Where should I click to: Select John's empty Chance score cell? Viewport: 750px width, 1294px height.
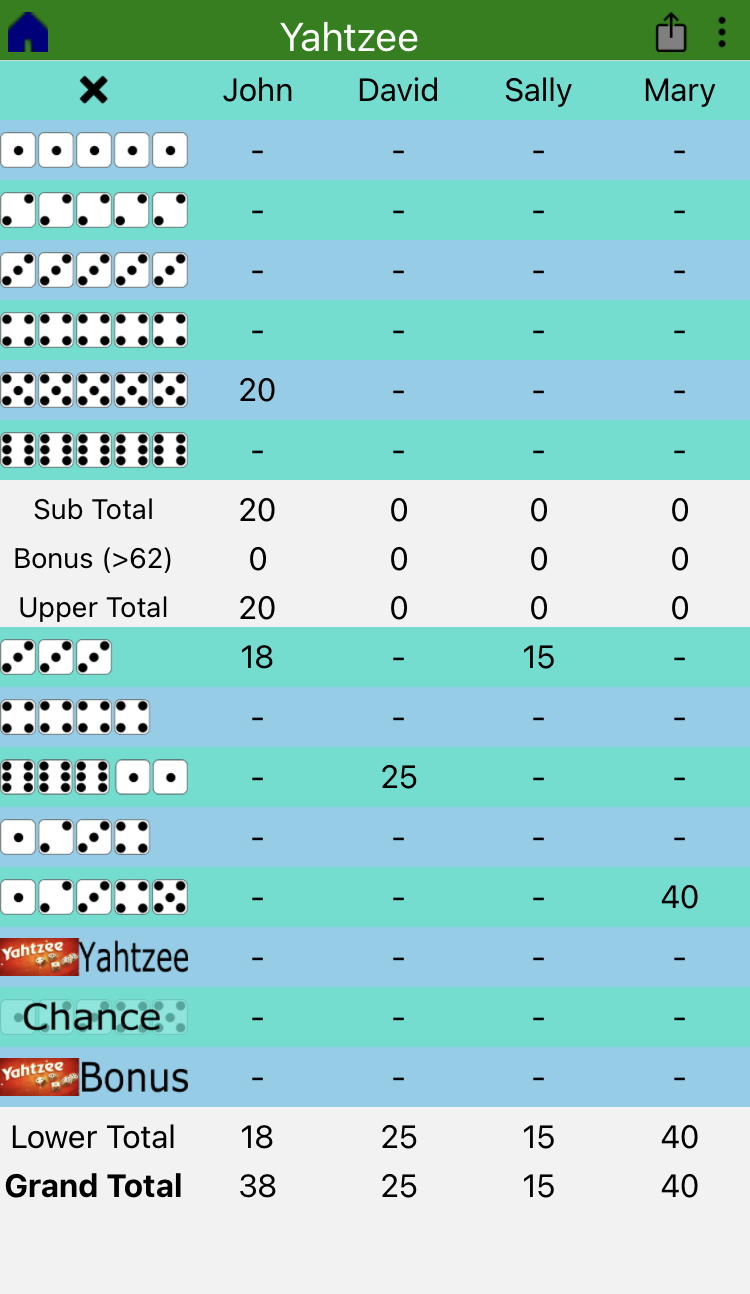pyautogui.click(x=257, y=1017)
